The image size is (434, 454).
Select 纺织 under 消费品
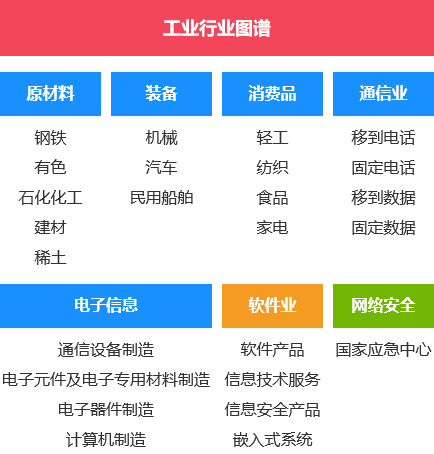[272, 167]
